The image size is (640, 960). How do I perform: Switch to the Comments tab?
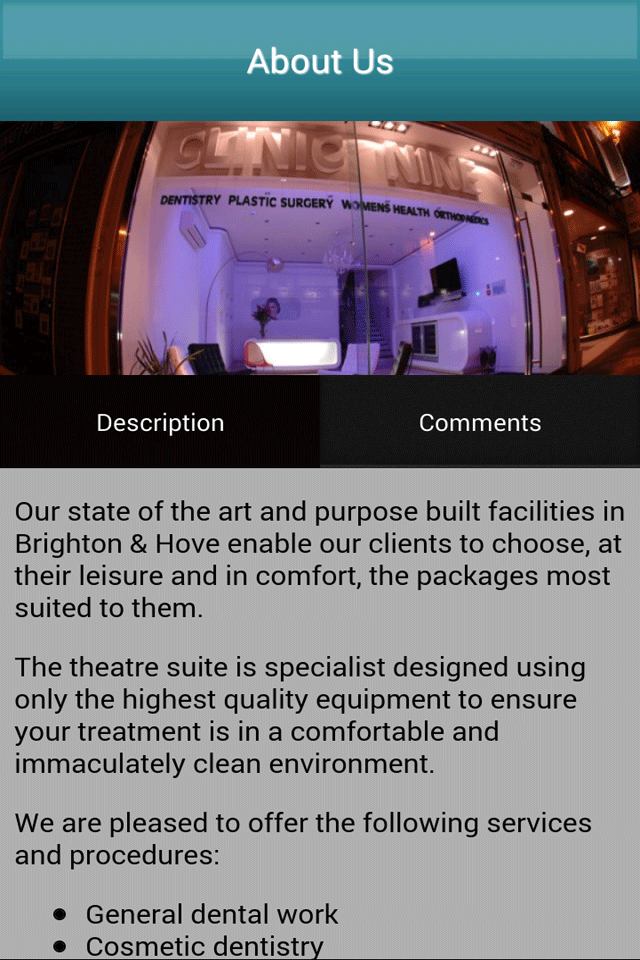click(x=480, y=422)
